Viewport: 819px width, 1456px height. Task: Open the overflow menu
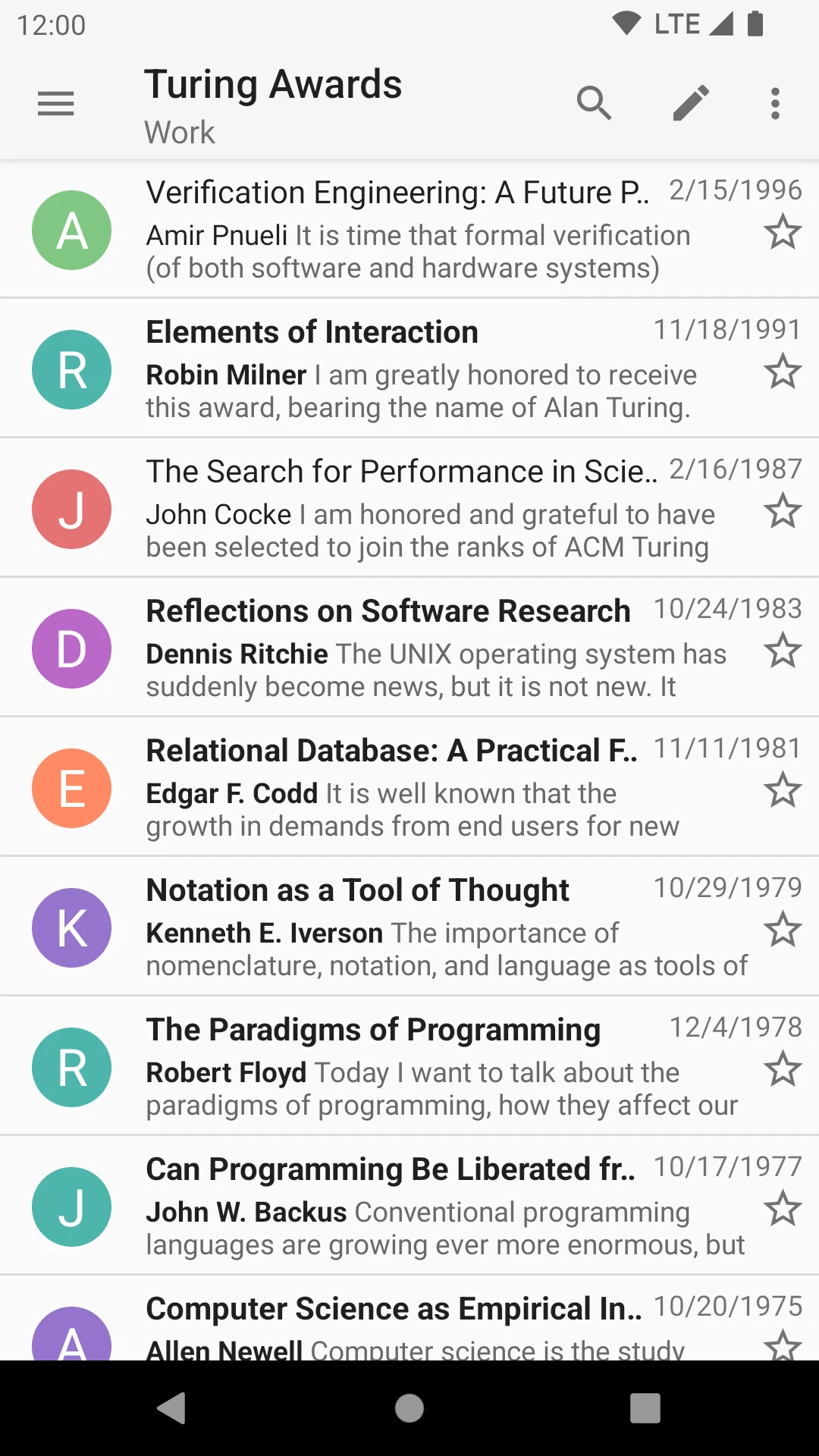tap(774, 102)
